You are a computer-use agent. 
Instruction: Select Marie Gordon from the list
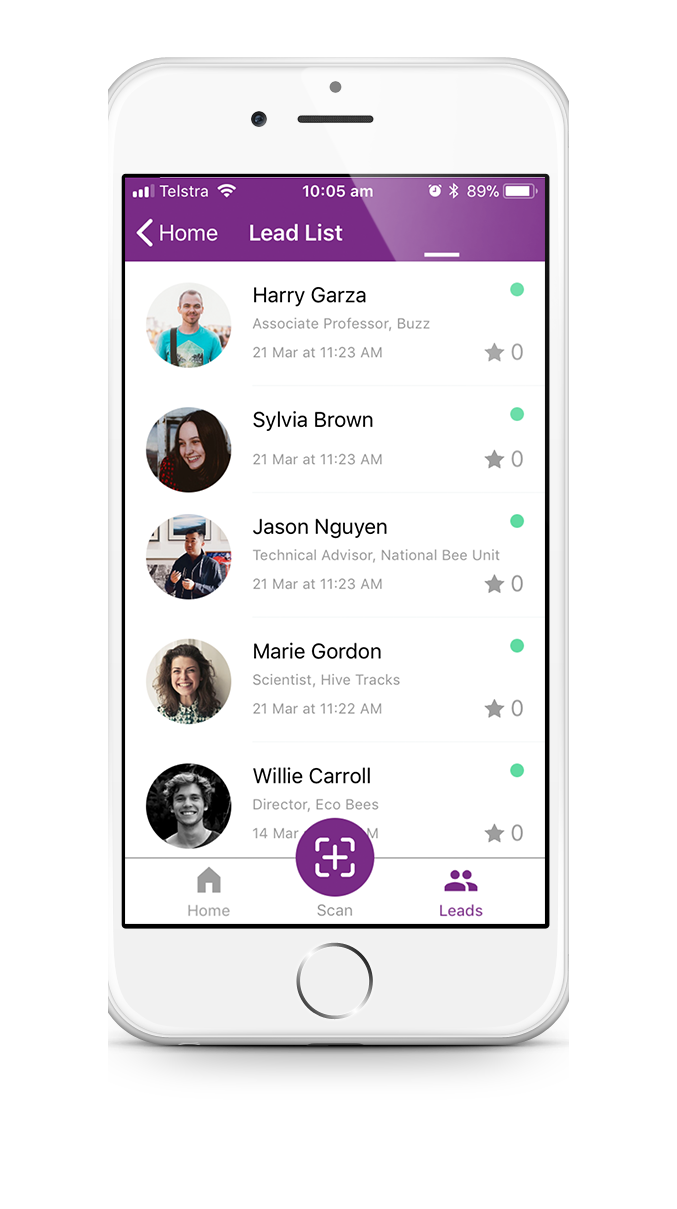click(x=316, y=652)
